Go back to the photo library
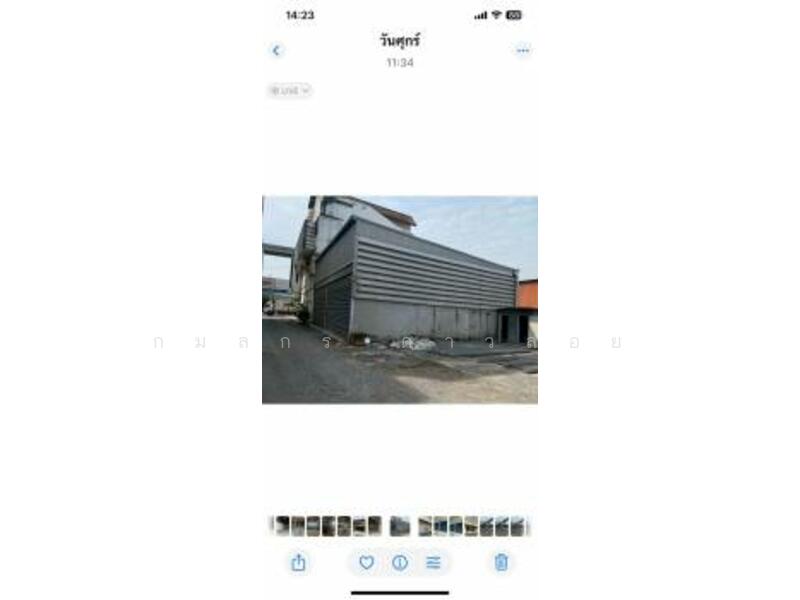 click(277, 50)
